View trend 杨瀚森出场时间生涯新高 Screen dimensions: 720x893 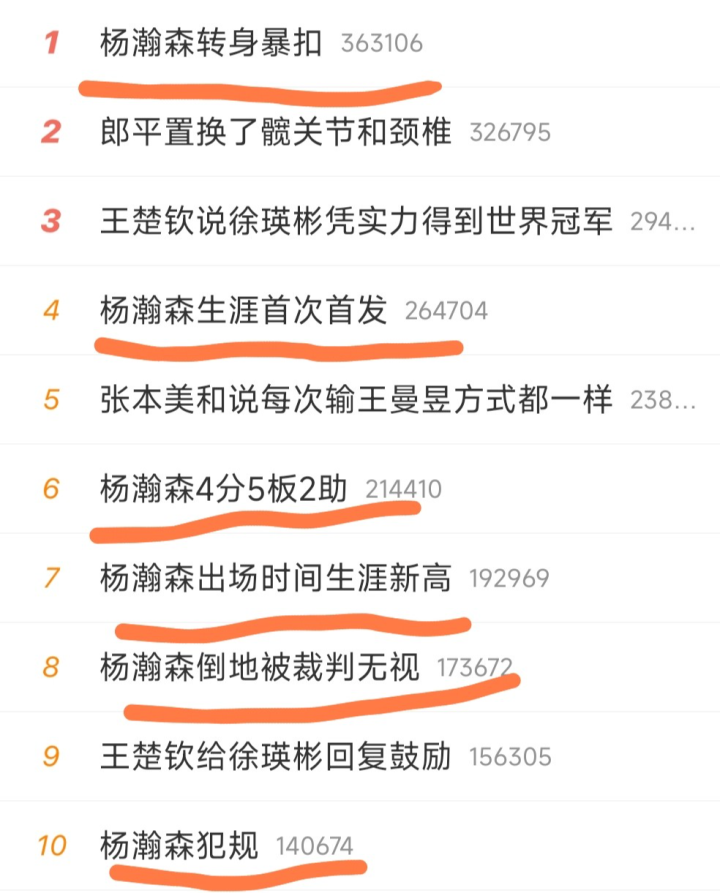(x=276, y=578)
